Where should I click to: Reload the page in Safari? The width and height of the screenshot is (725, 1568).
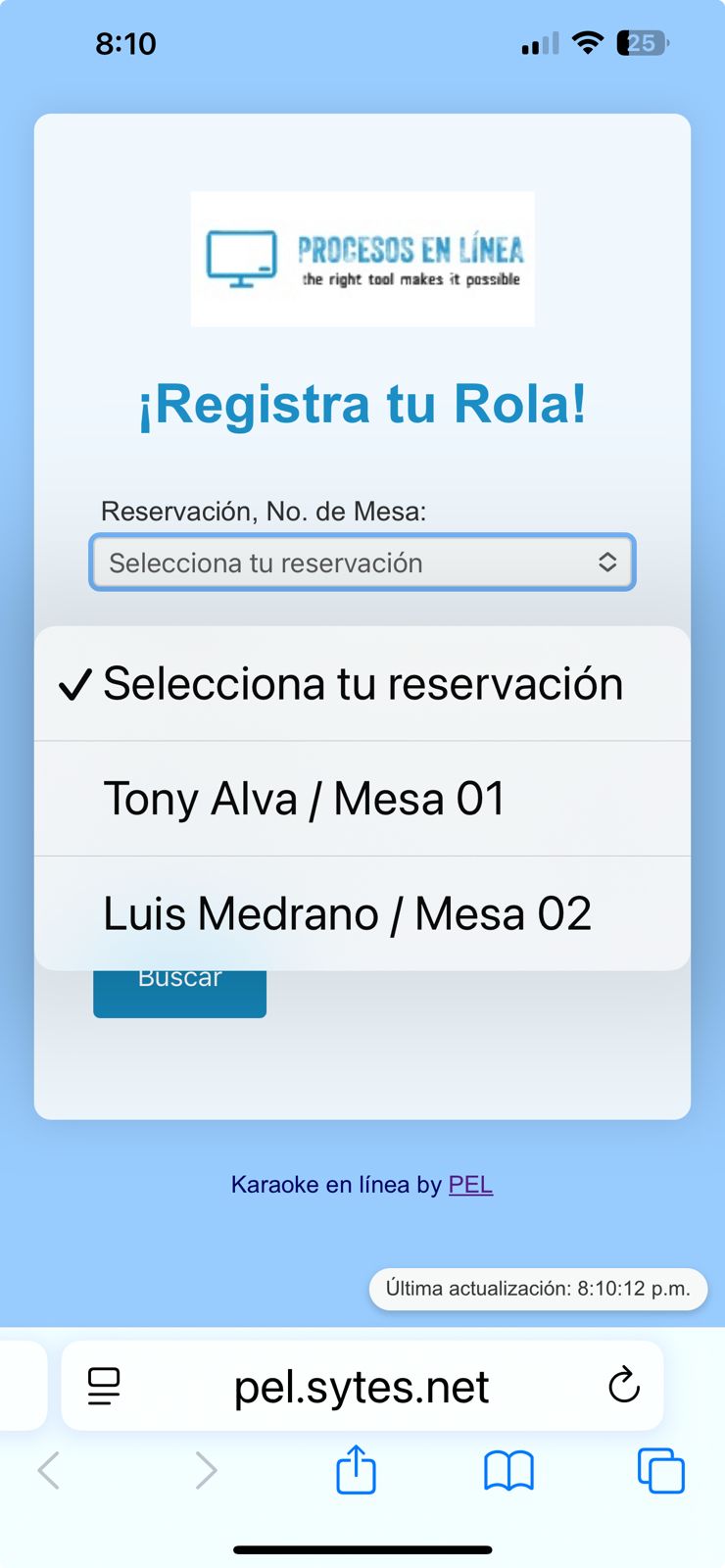click(624, 1386)
